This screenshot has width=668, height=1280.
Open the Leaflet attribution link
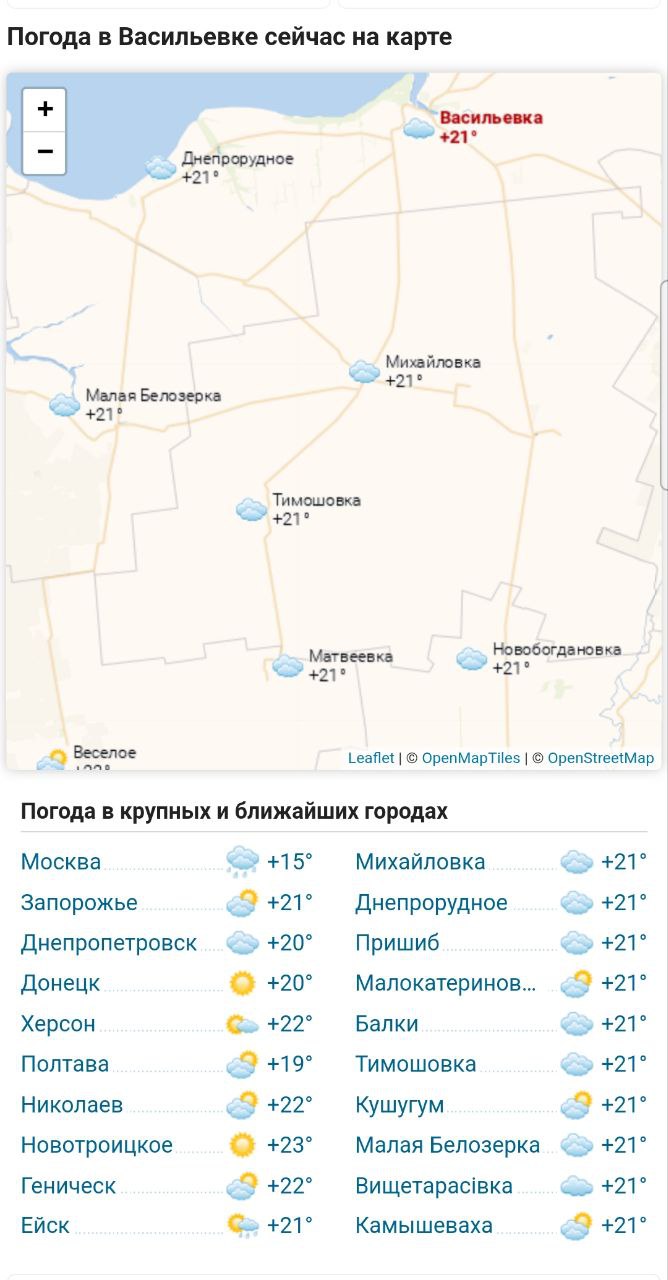[371, 758]
